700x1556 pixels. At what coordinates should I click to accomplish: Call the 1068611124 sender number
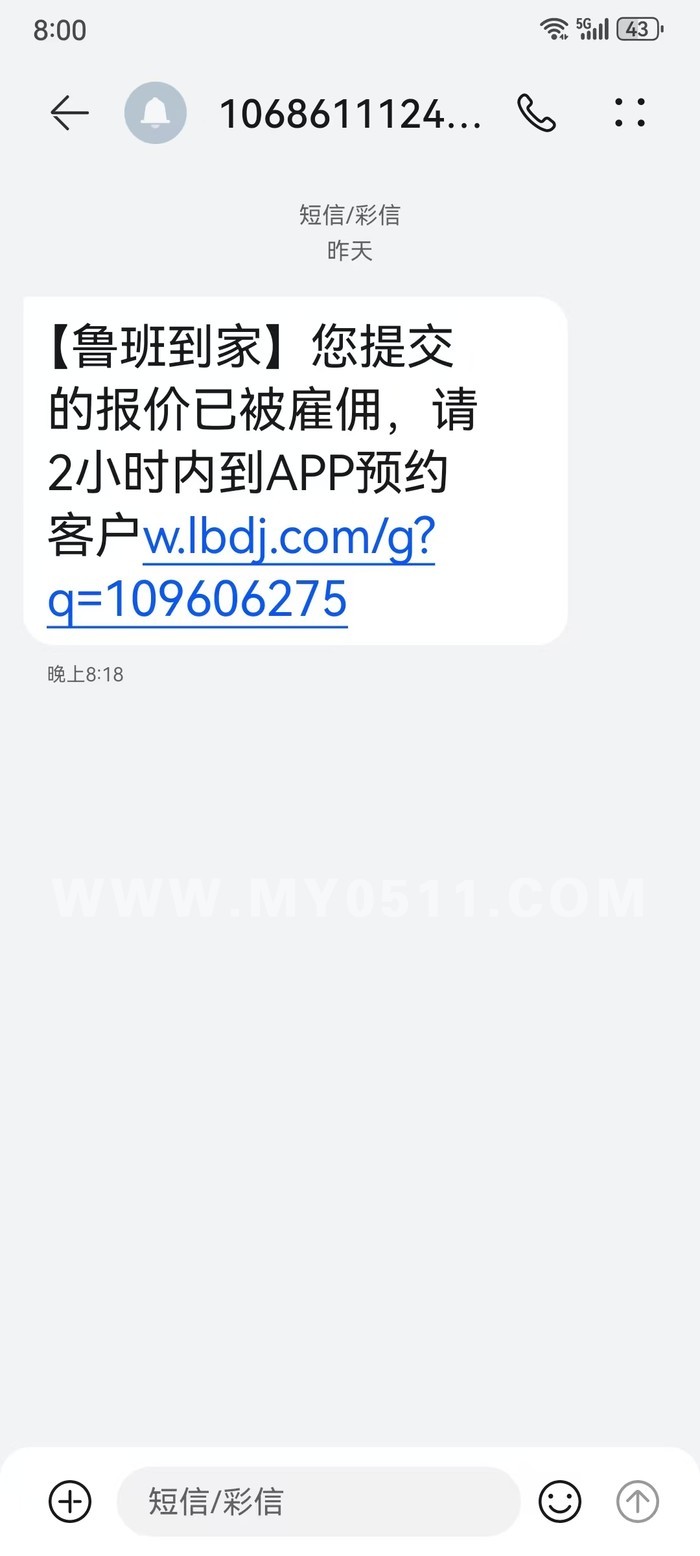point(536,113)
